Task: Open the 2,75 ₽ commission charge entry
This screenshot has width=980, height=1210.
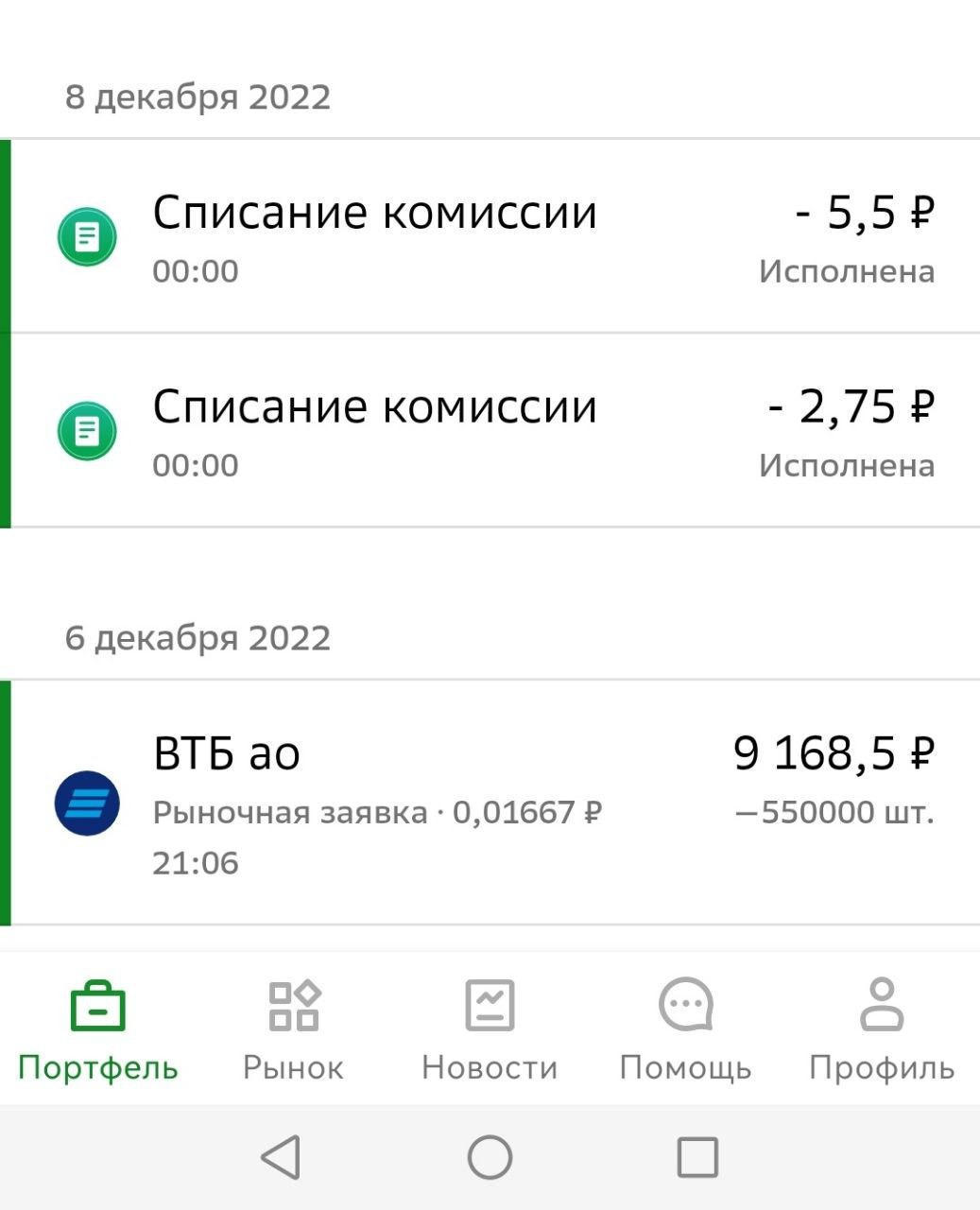Action: pos(491,431)
